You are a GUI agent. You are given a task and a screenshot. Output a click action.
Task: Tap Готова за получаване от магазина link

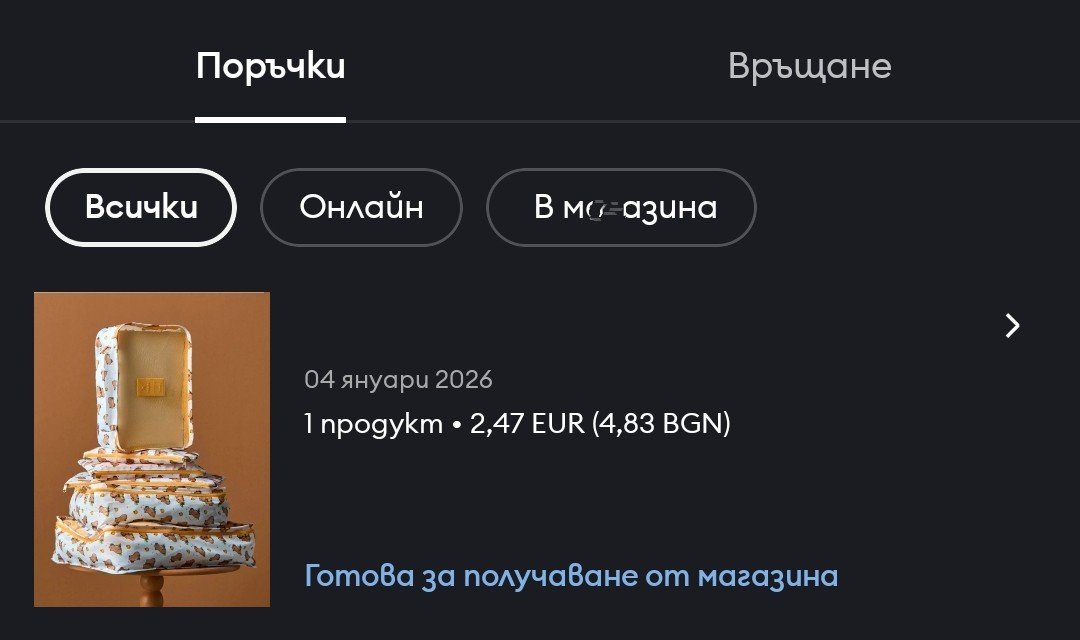[571, 576]
